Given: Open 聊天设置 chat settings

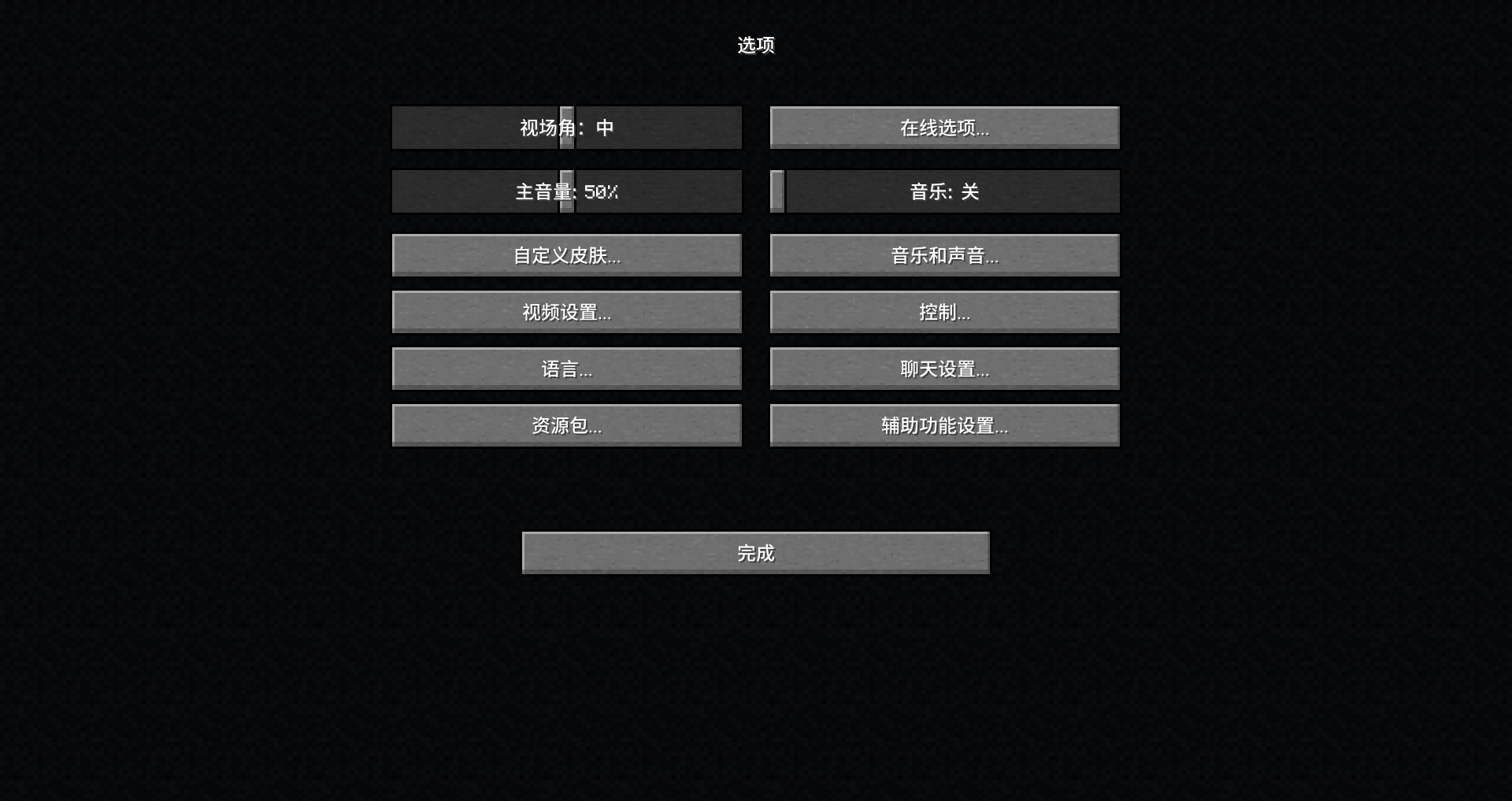Looking at the screenshot, I should pyautogui.click(x=944, y=369).
